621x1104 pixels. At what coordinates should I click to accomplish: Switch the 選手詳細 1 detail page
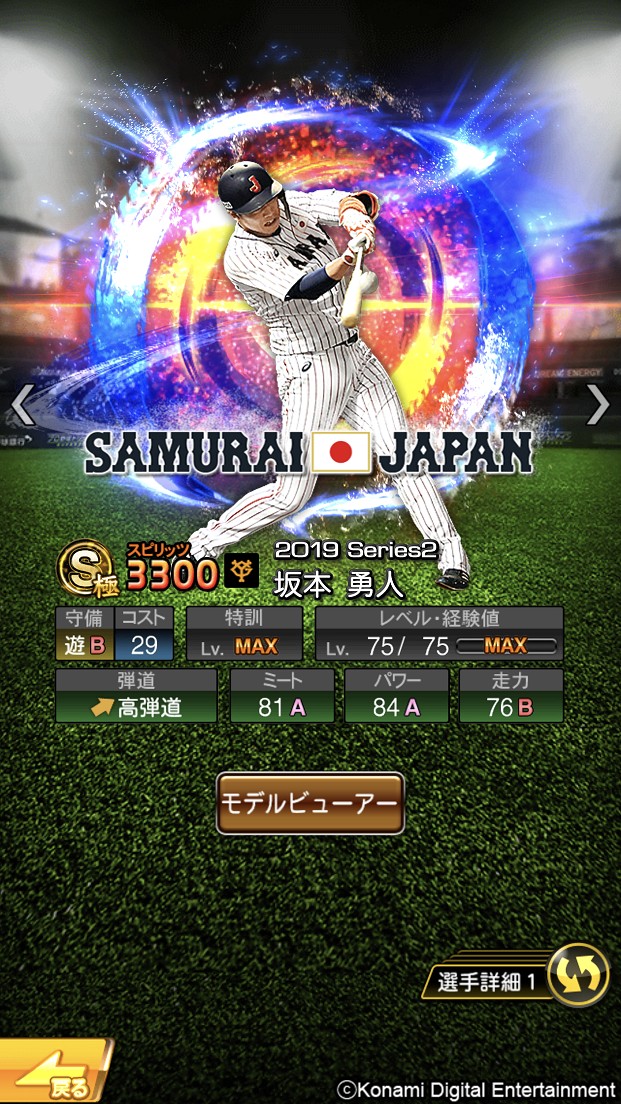click(x=579, y=974)
